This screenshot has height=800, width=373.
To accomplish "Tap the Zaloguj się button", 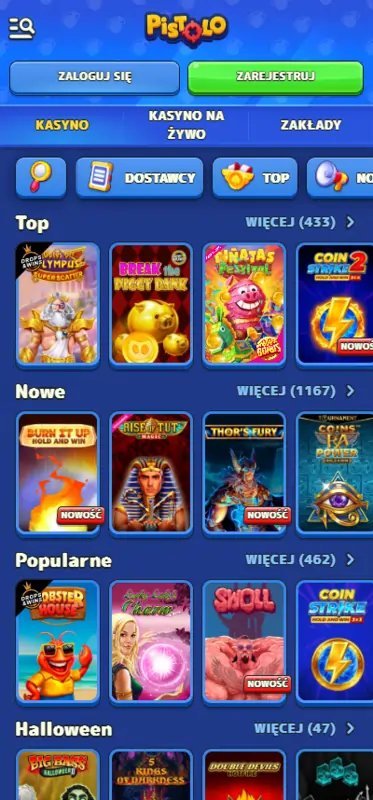I will (x=94, y=77).
